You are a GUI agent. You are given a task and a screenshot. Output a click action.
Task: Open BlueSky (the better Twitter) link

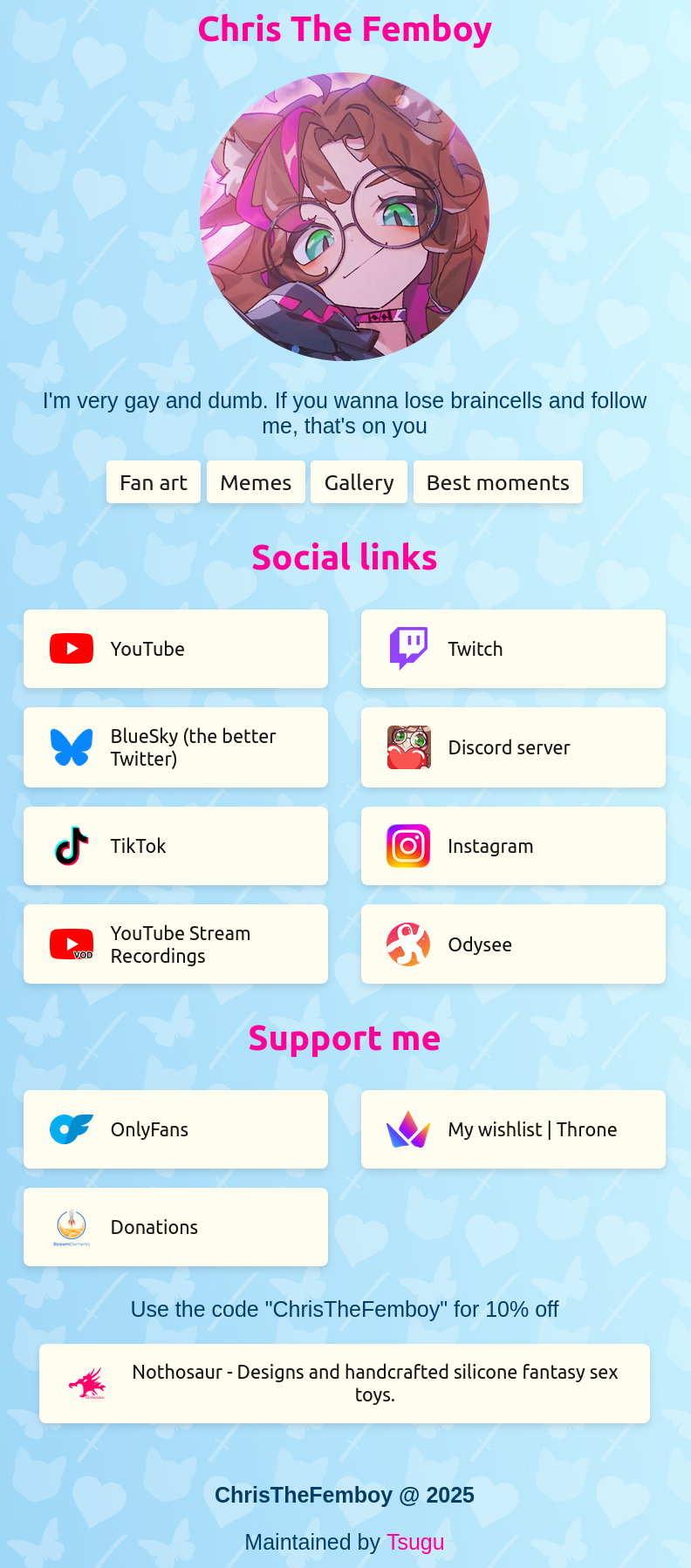[175, 747]
